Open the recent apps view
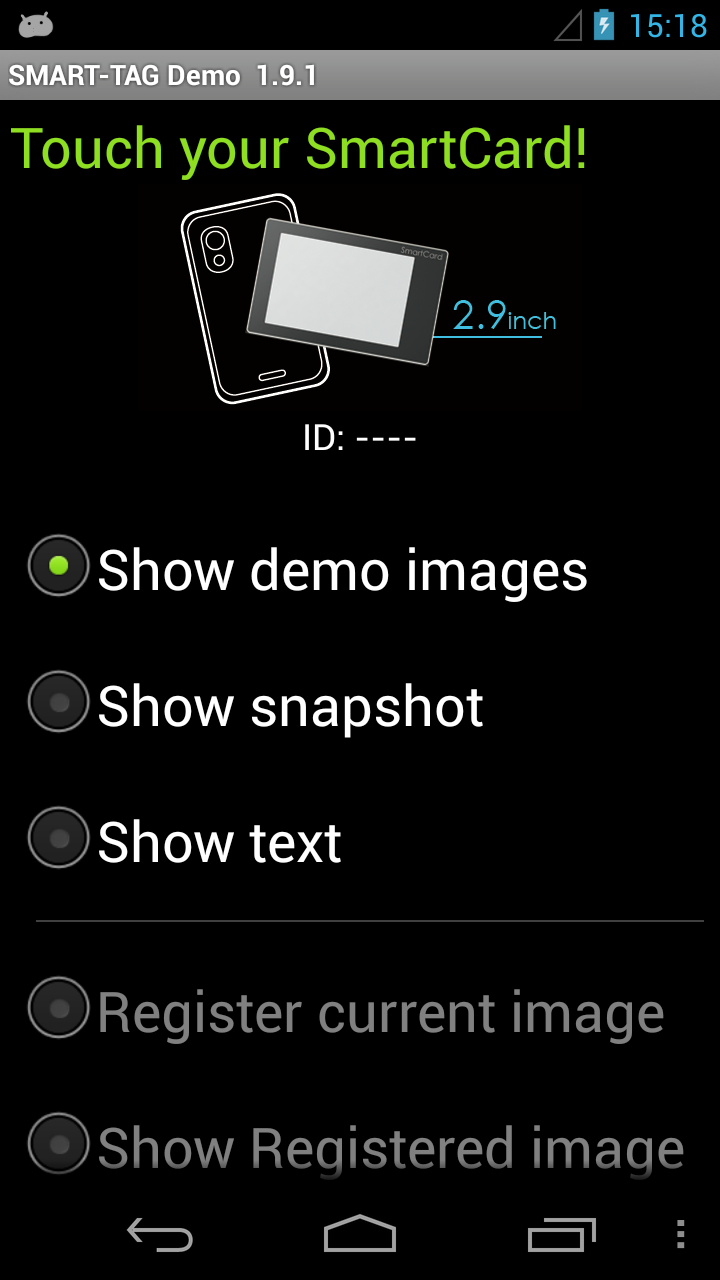This screenshot has height=1280, width=720. pyautogui.click(x=561, y=1235)
